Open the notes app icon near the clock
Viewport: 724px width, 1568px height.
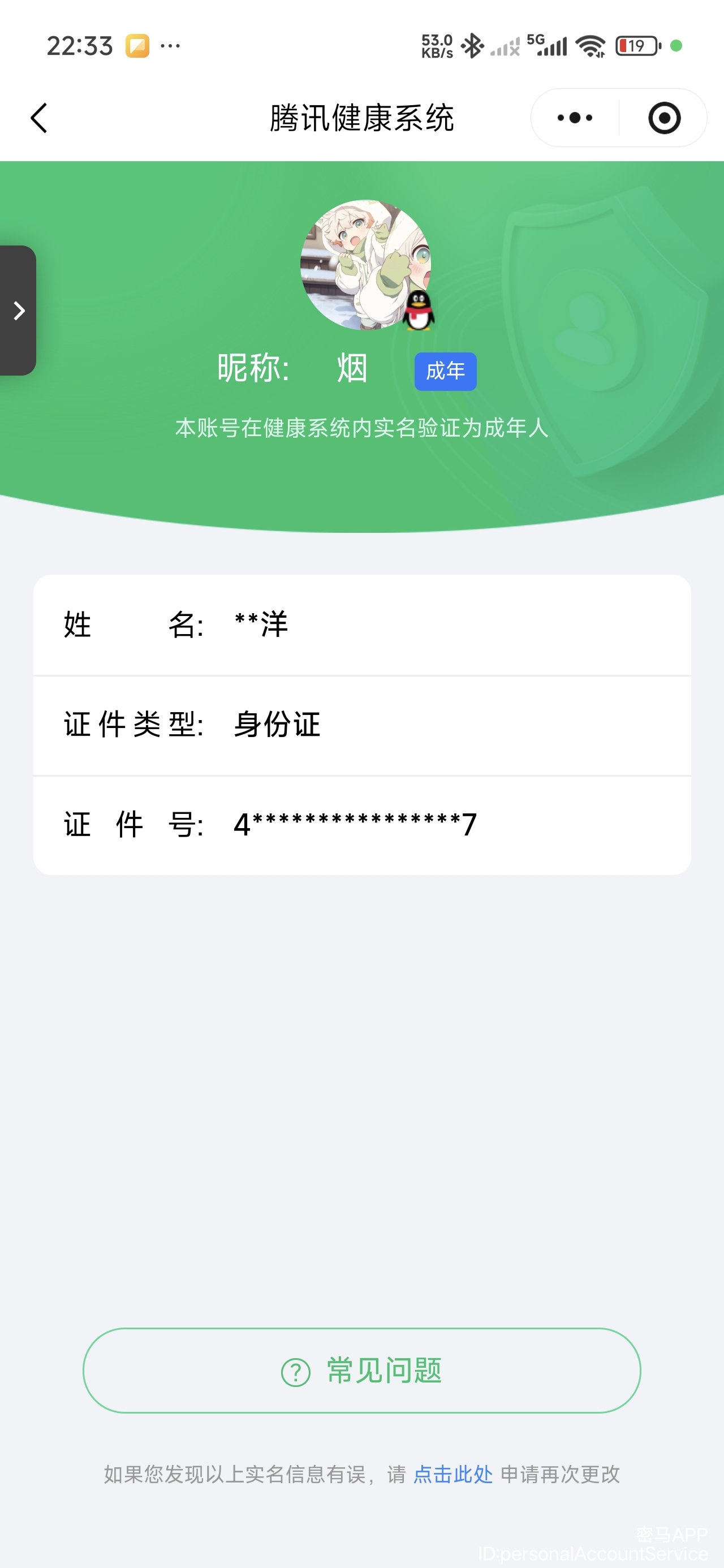136,46
